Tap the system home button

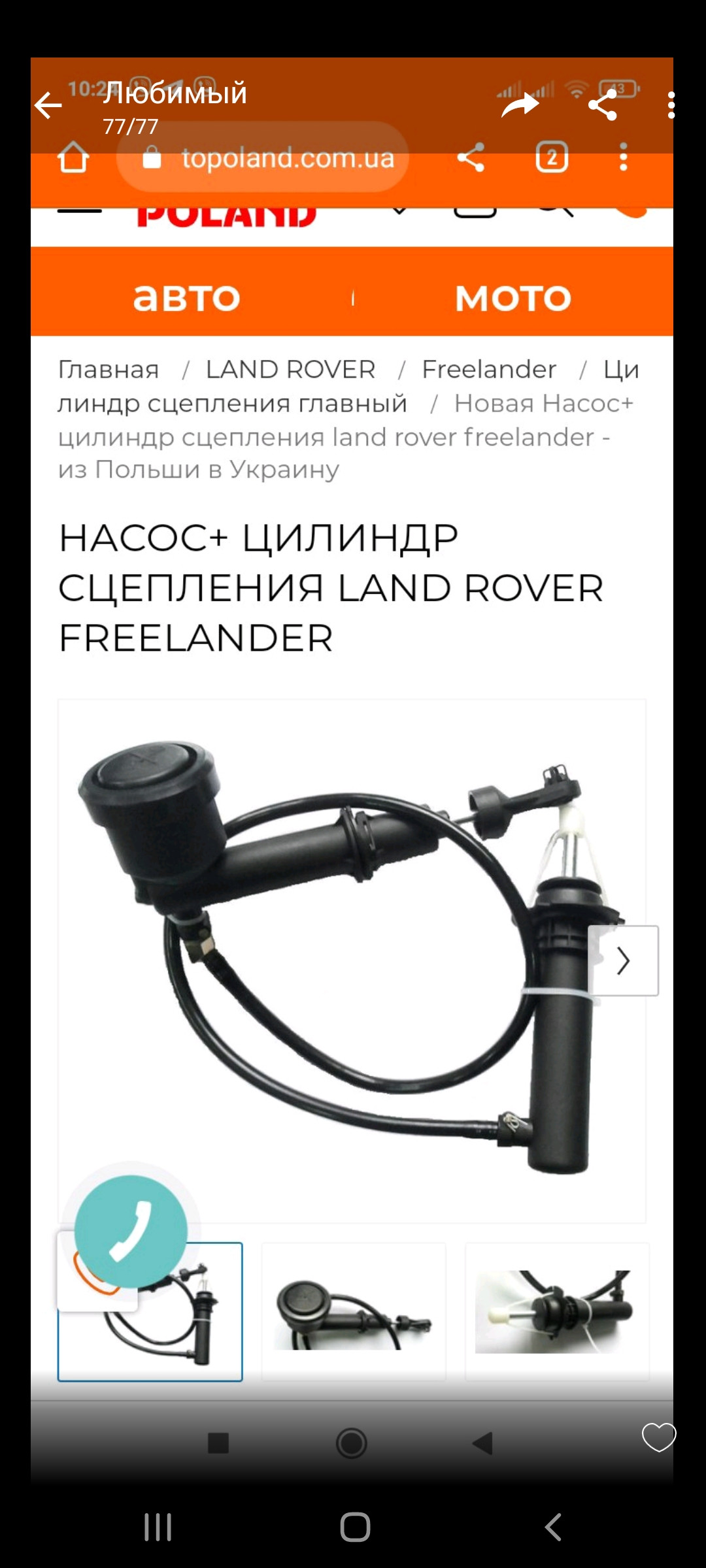(355, 1527)
